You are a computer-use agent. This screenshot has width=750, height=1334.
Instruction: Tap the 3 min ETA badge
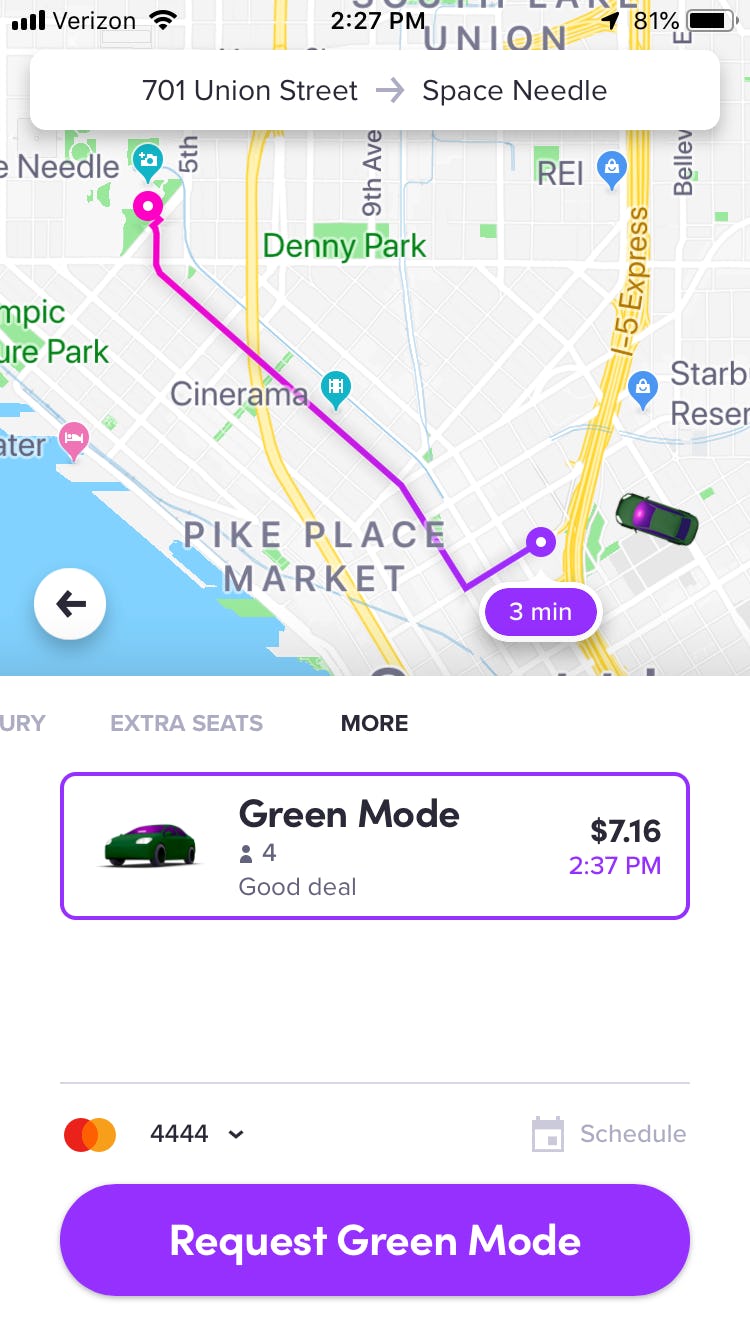pos(541,611)
